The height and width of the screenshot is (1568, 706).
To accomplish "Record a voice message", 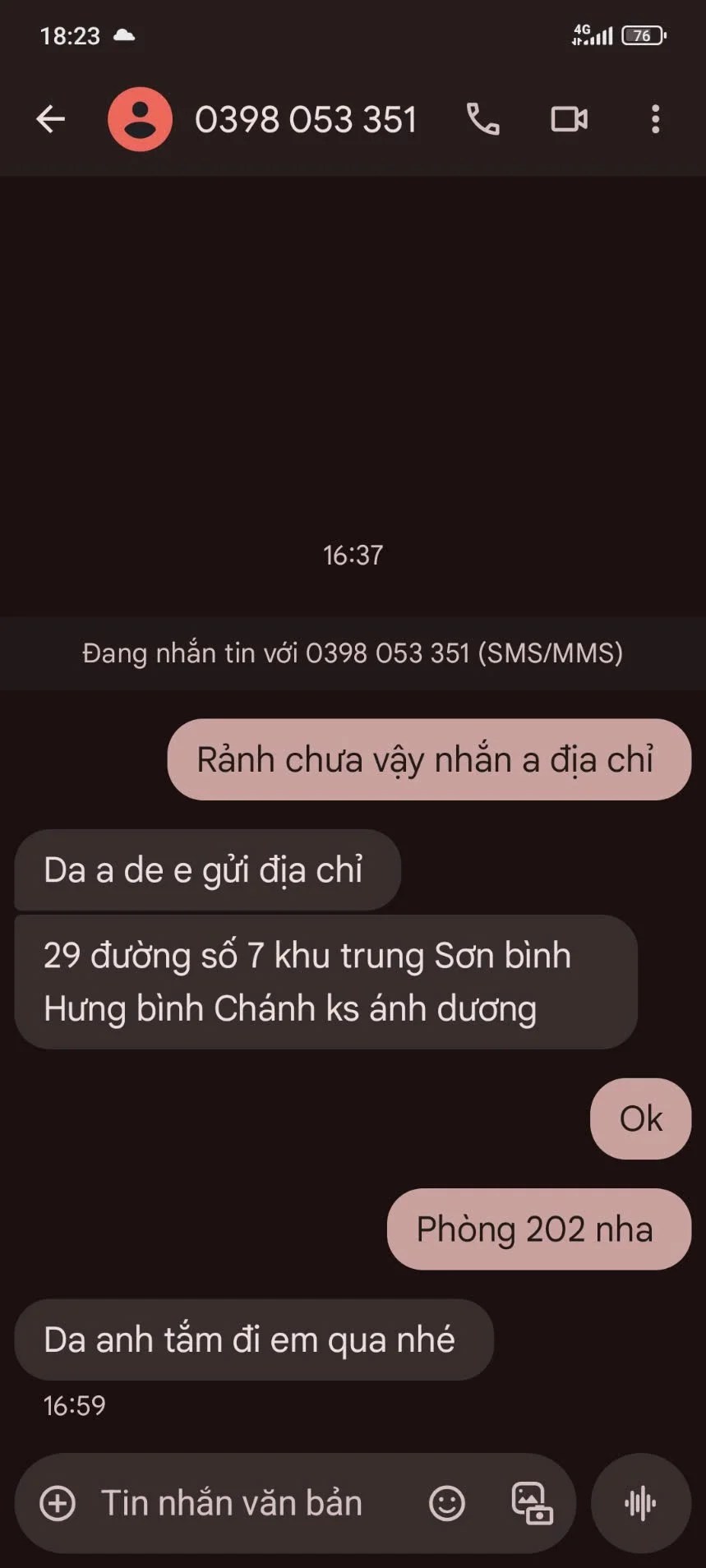I will coord(640,1503).
